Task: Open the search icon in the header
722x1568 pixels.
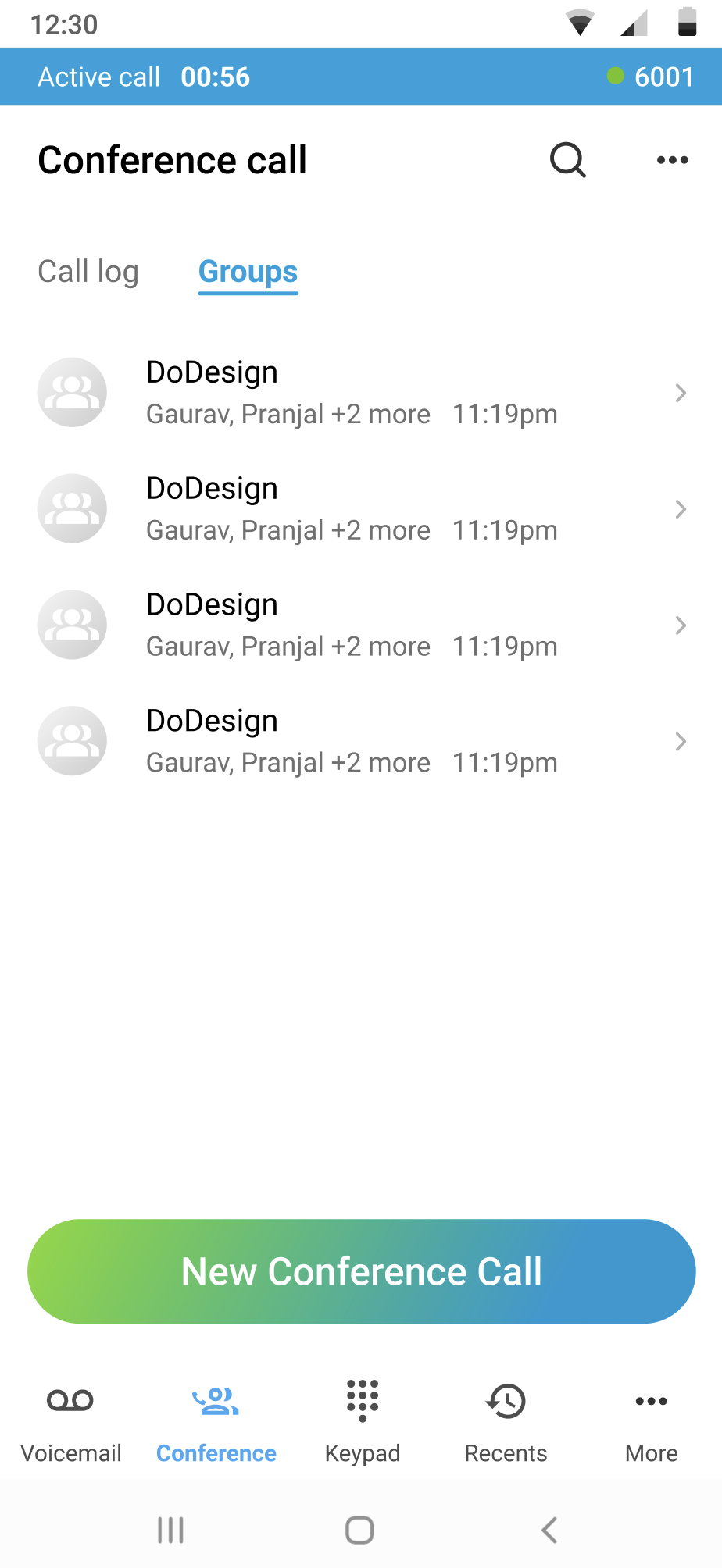Action: pyautogui.click(x=567, y=160)
